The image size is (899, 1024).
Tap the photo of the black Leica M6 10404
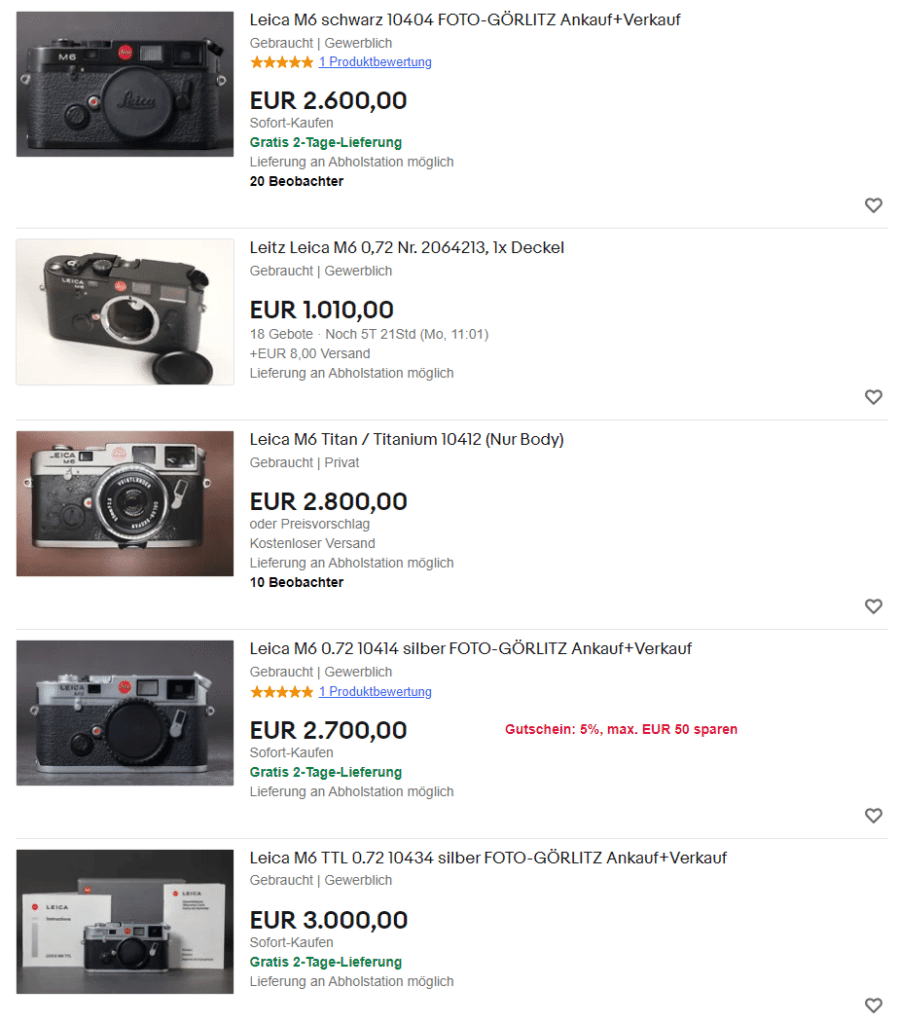coord(125,84)
